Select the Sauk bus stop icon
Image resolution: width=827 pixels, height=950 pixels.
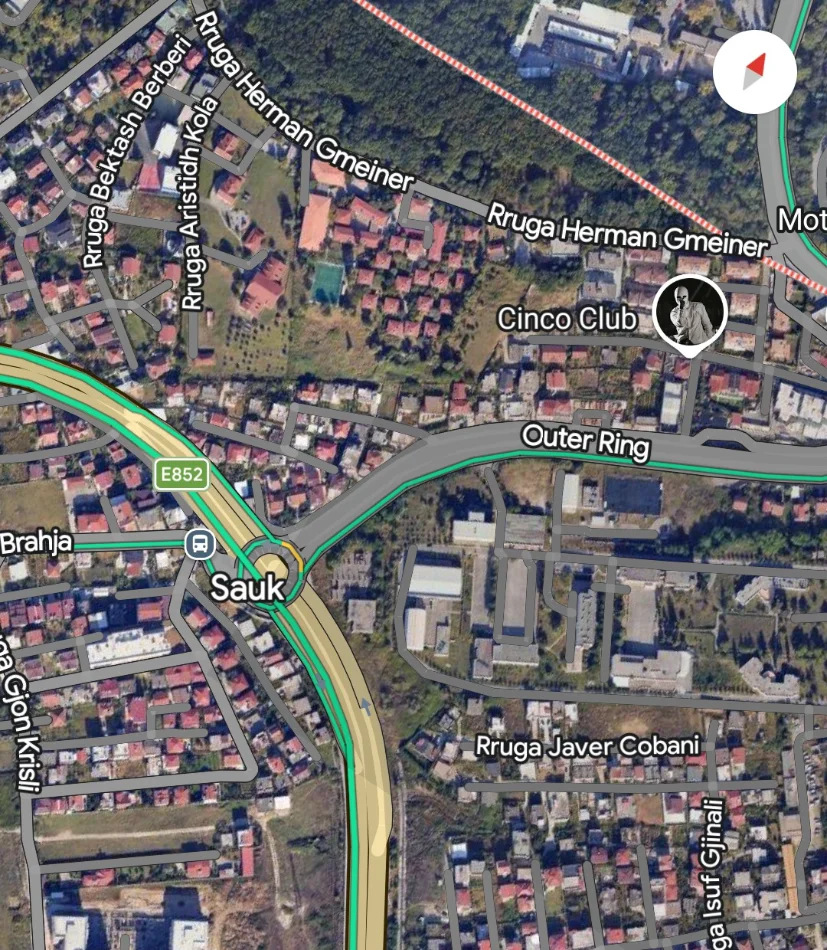tap(200, 544)
